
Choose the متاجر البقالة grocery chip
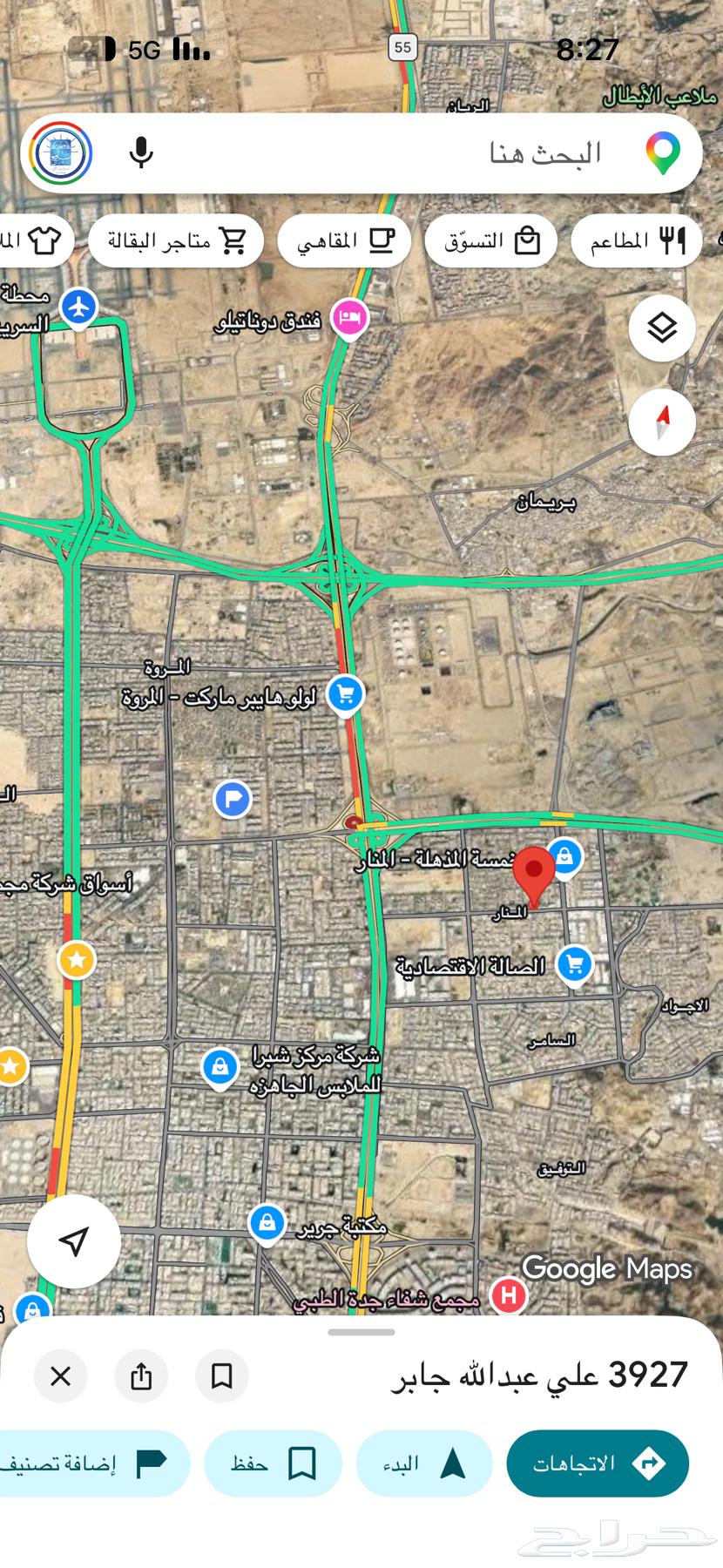click(176, 240)
